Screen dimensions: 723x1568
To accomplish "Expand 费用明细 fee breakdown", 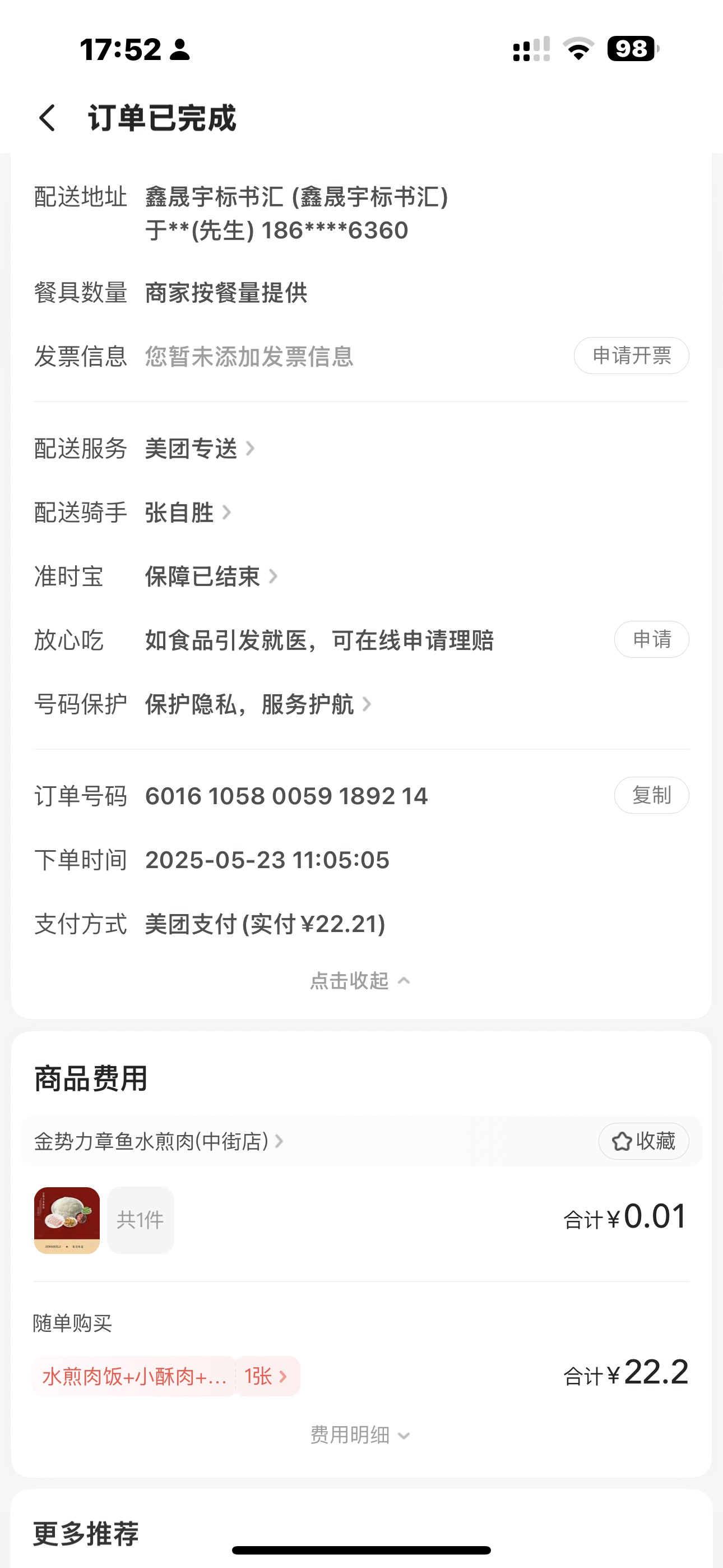I will tap(360, 1435).
